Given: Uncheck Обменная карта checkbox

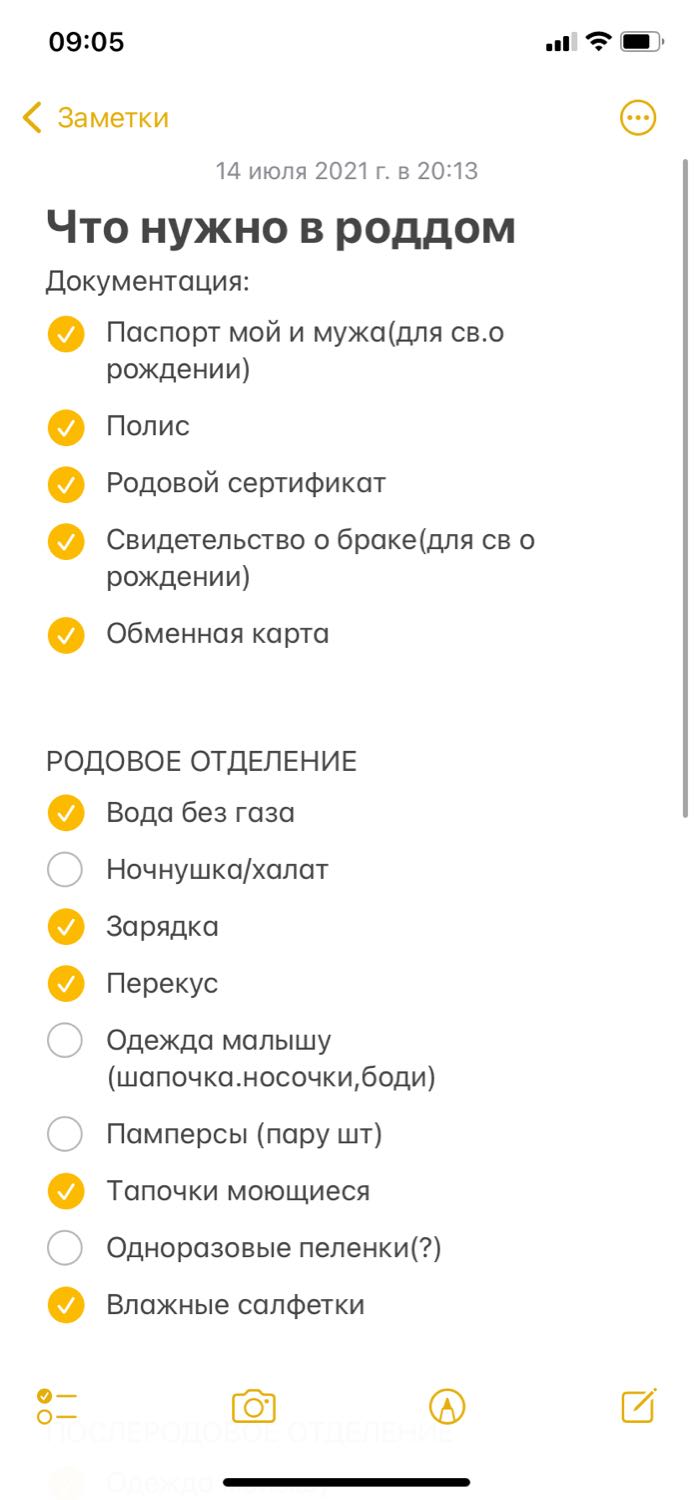Looking at the screenshot, I should coord(66,635).
